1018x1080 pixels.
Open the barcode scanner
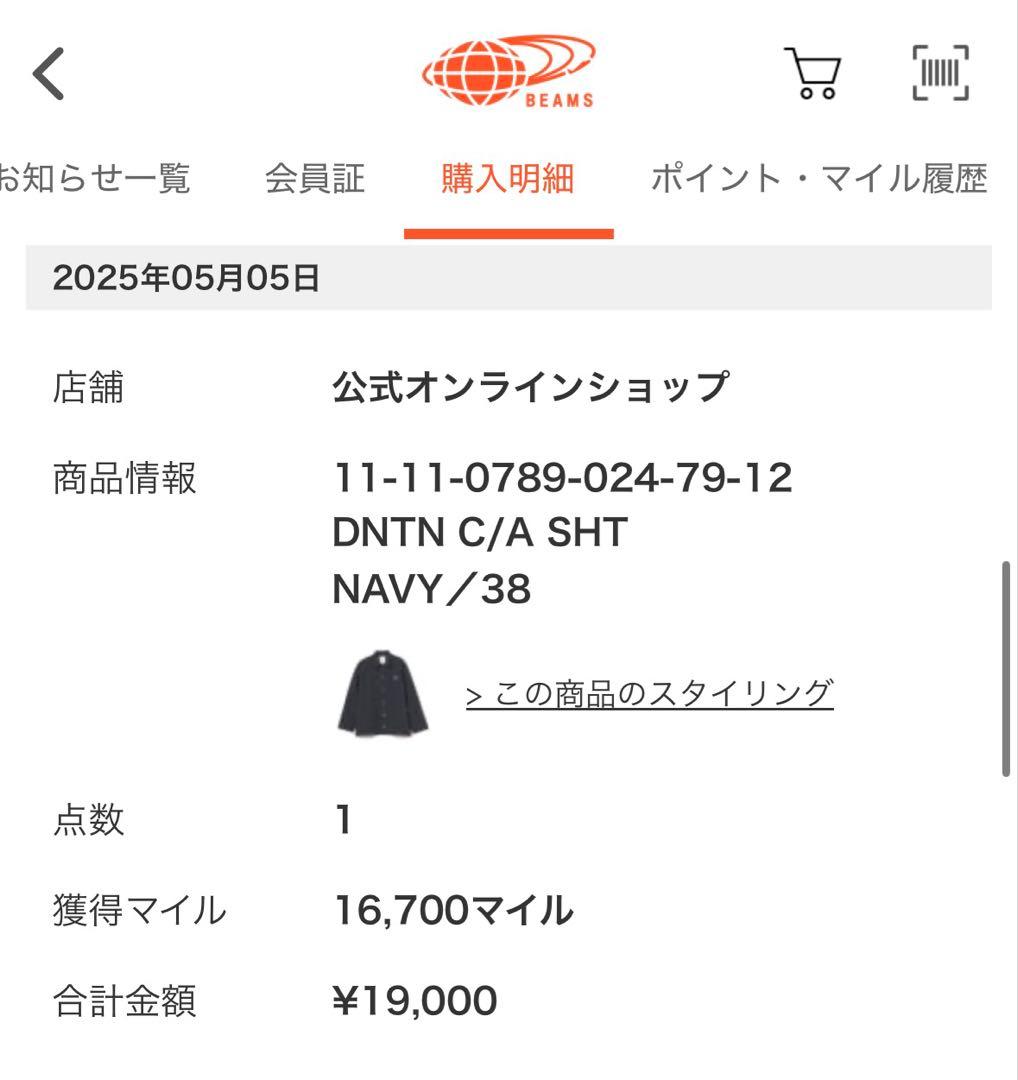(938, 70)
